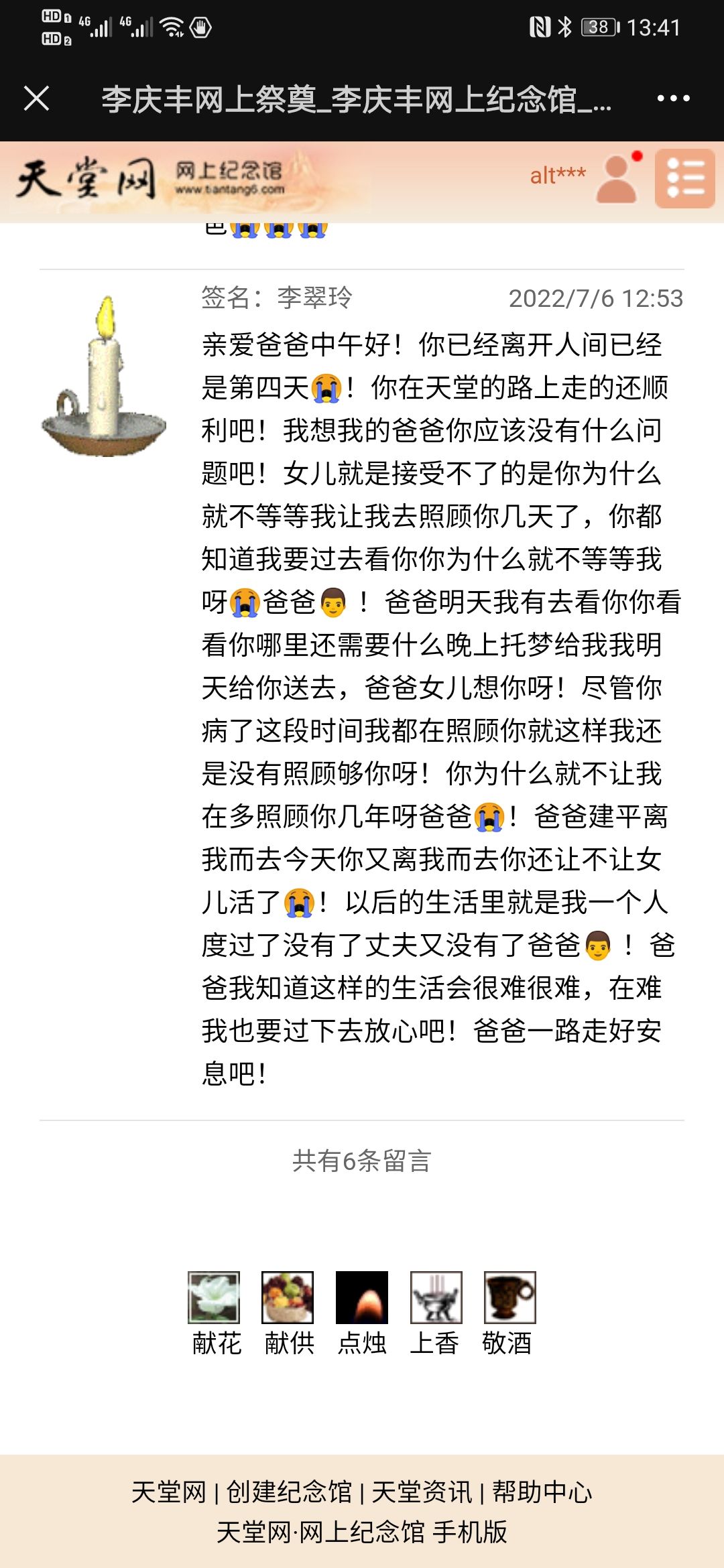Burn incense with 上香
724x1568 pixels.
(436, 1311)
